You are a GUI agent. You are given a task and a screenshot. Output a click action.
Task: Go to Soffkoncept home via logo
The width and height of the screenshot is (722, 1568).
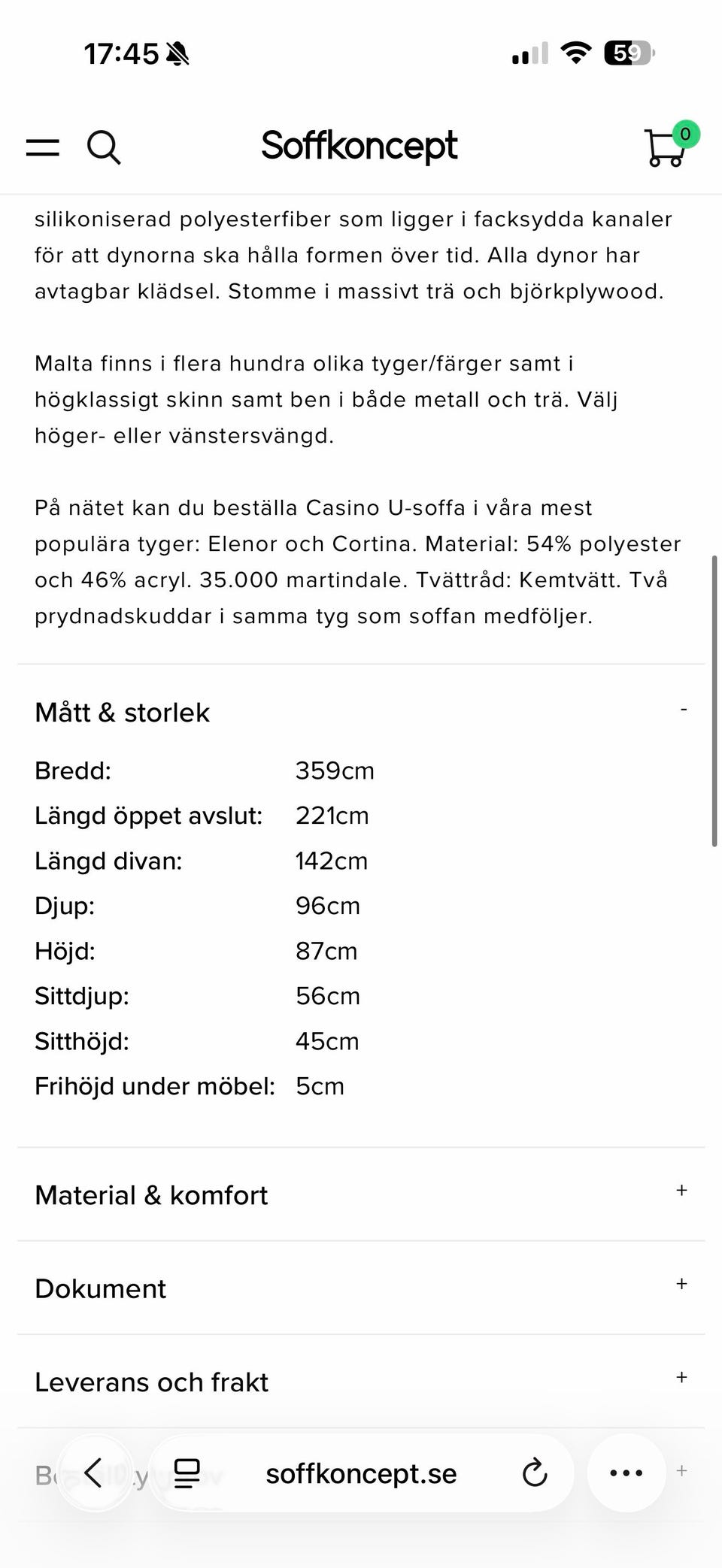(359, 146)
